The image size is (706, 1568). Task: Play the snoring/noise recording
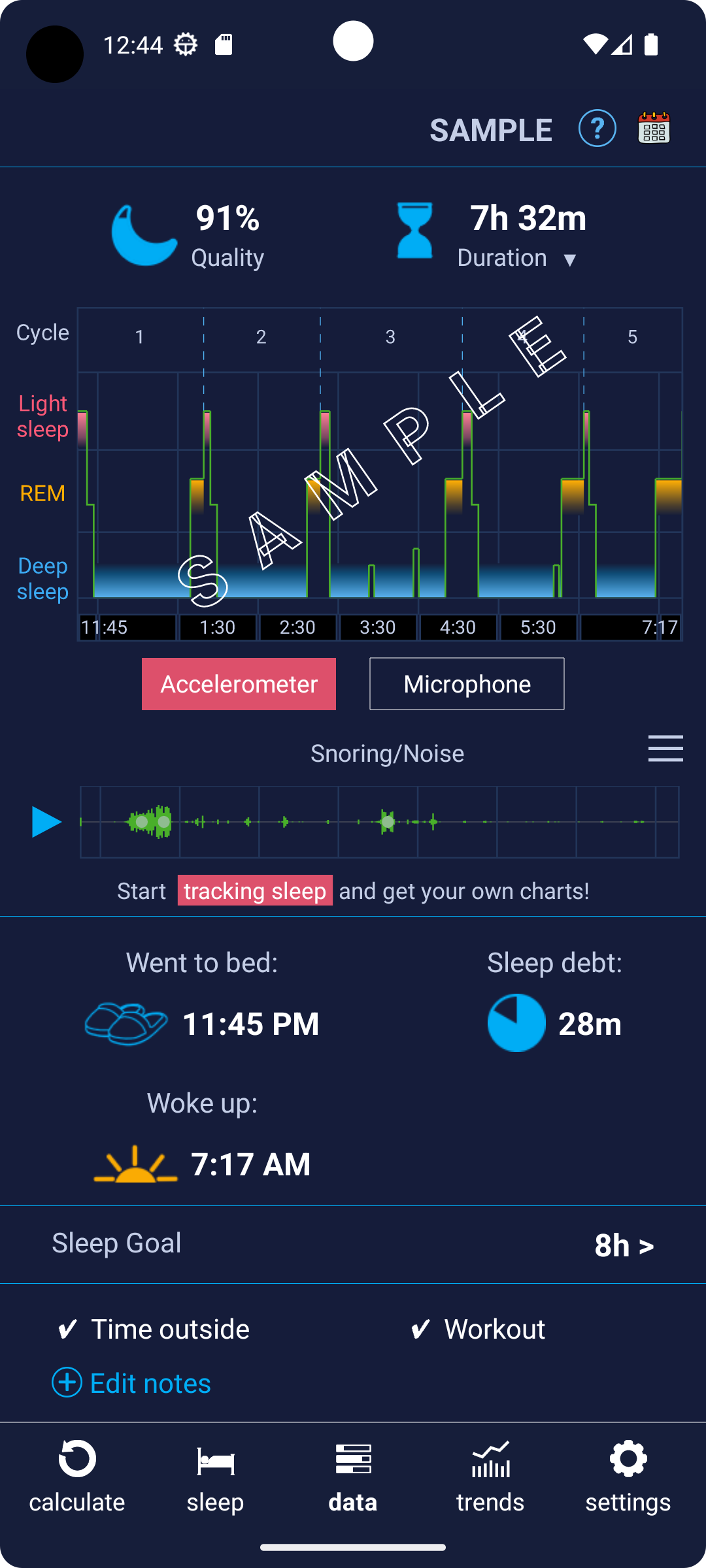[x=46, y=822]
